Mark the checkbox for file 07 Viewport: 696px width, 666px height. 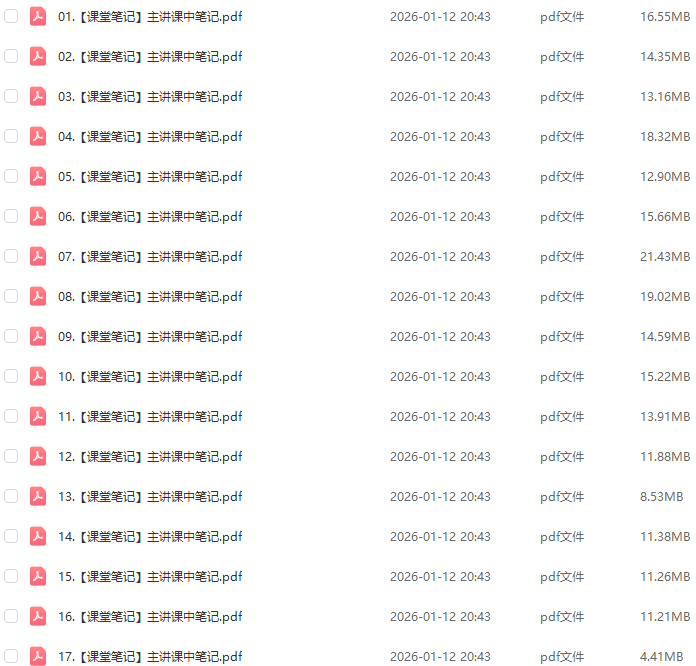tap(11, 257)
